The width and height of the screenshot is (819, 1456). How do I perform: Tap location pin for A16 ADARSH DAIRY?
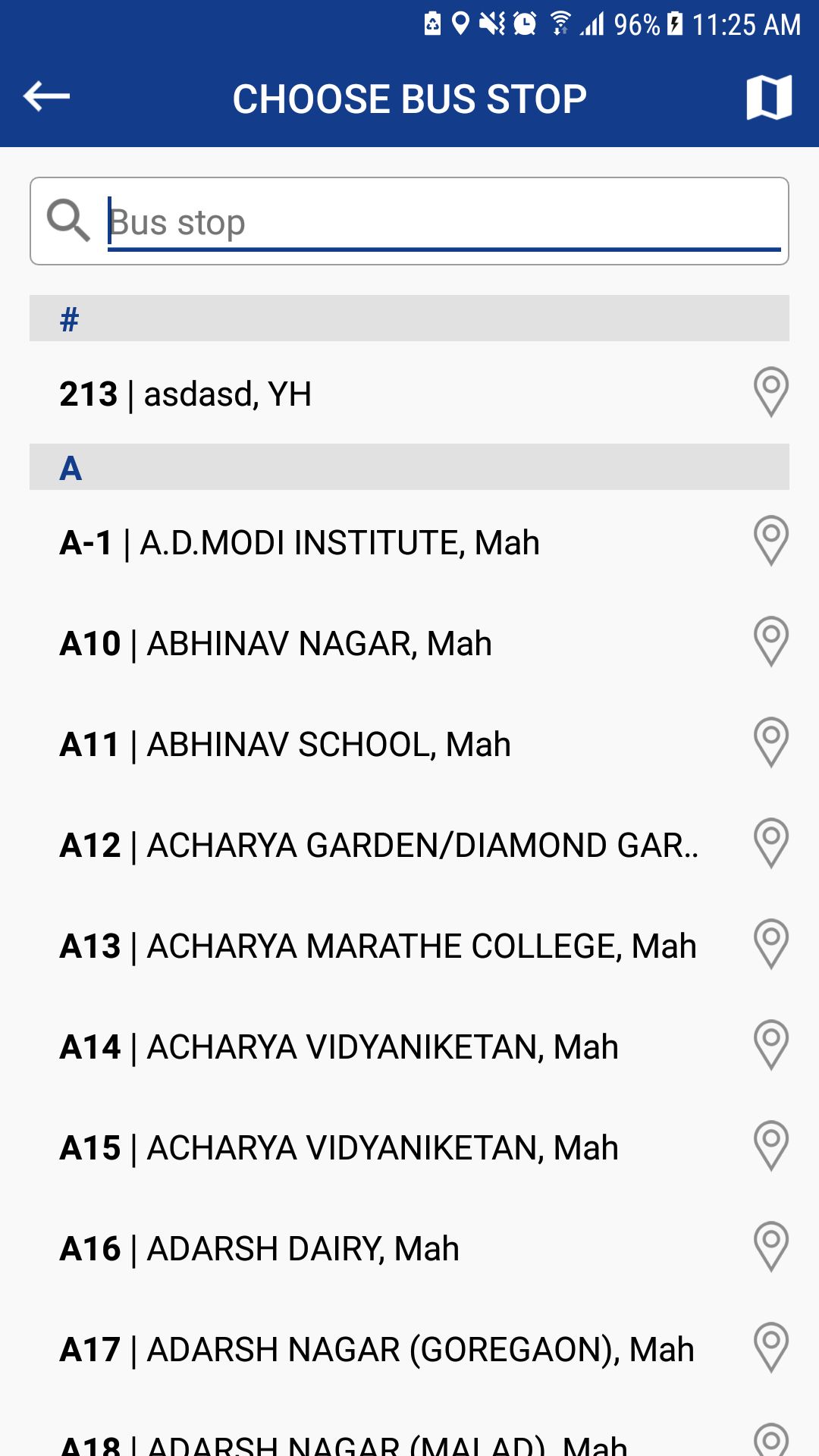coord(771,1247)
